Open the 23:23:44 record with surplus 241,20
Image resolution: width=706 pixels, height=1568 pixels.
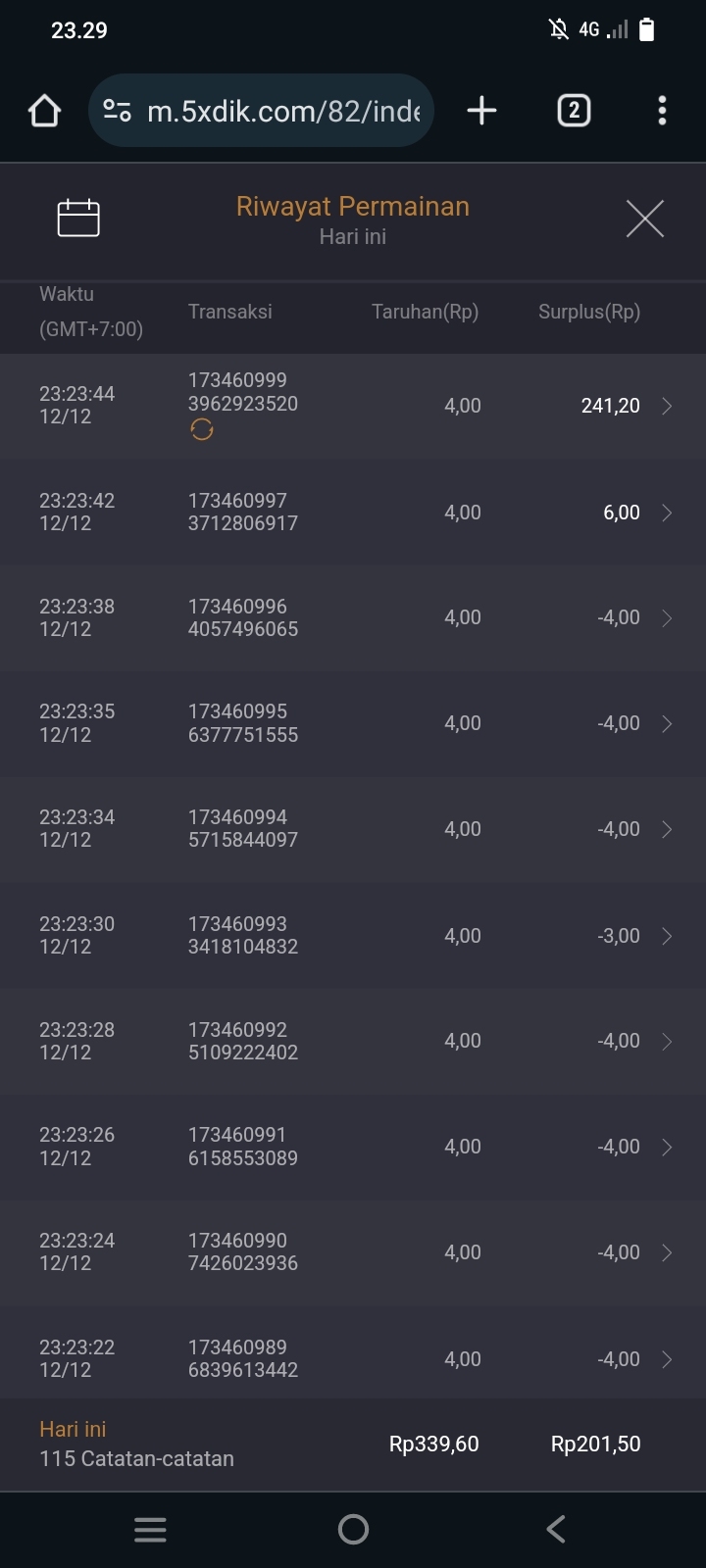pos(353,406)
